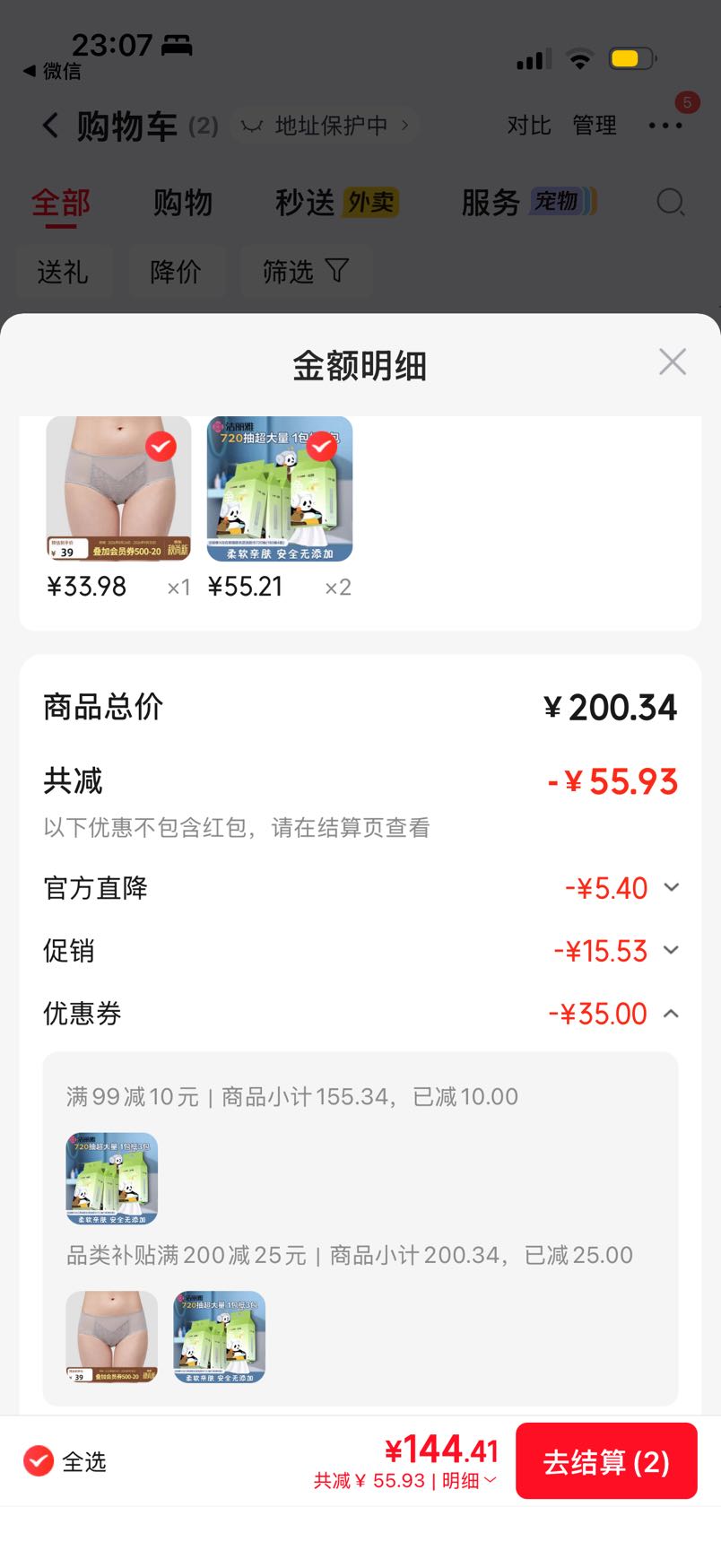Screen dimensions: 721x1568
Task: Uncheck the ¥55.21 tissue item
Action: point(322,446)
